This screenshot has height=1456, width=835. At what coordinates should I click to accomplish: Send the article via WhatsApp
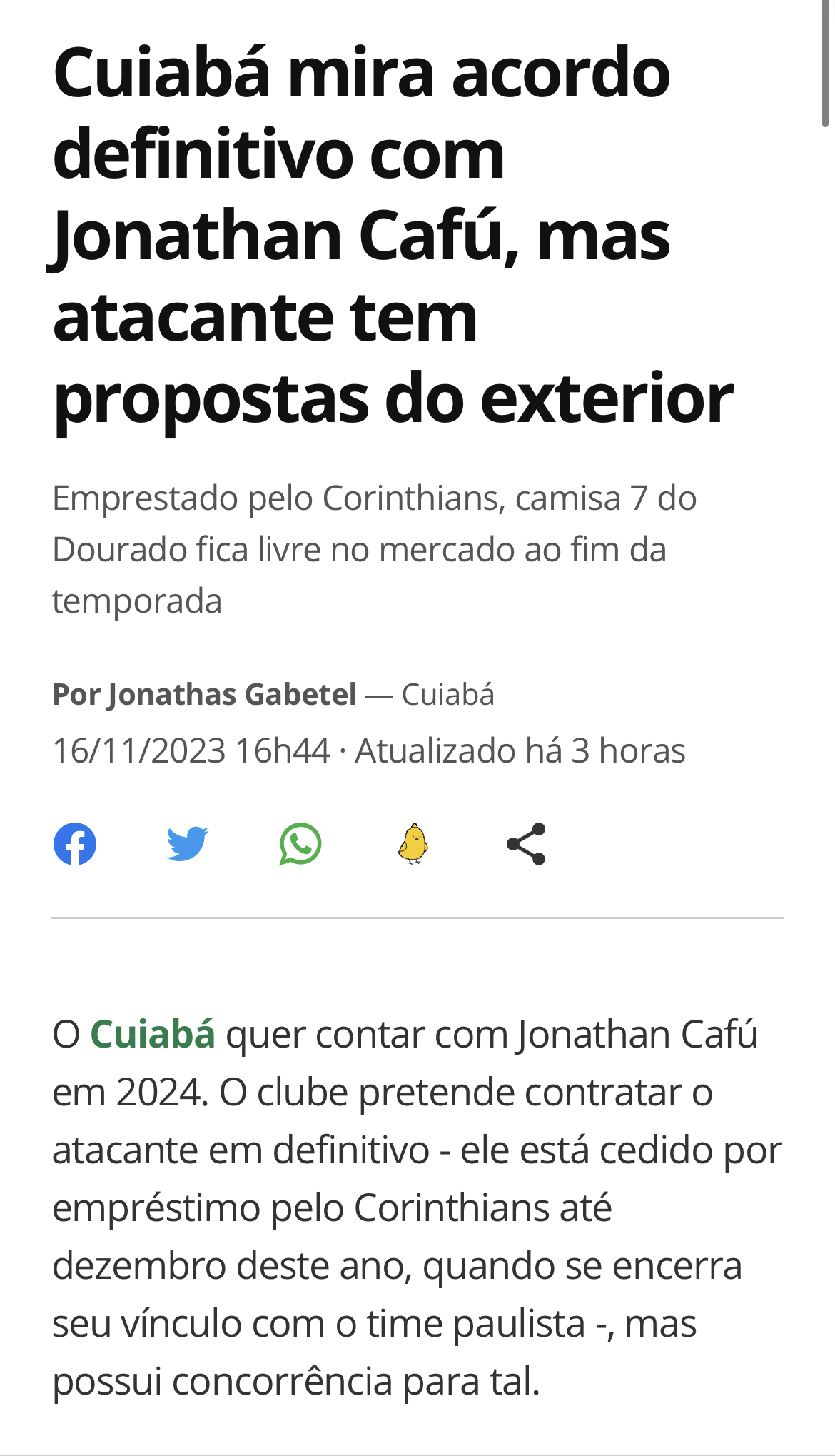click(x=300, y=844)
